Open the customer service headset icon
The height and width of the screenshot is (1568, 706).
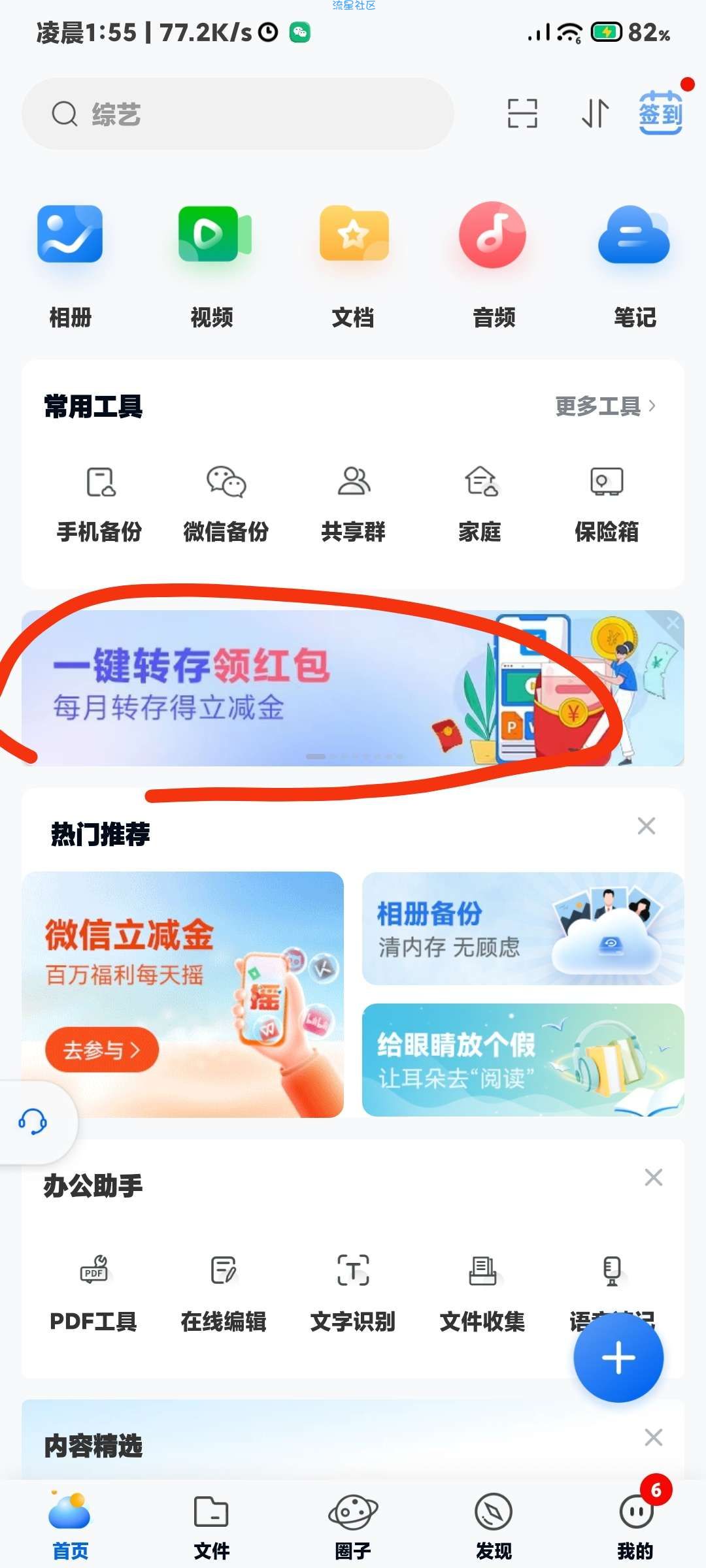click(33, 1122)
